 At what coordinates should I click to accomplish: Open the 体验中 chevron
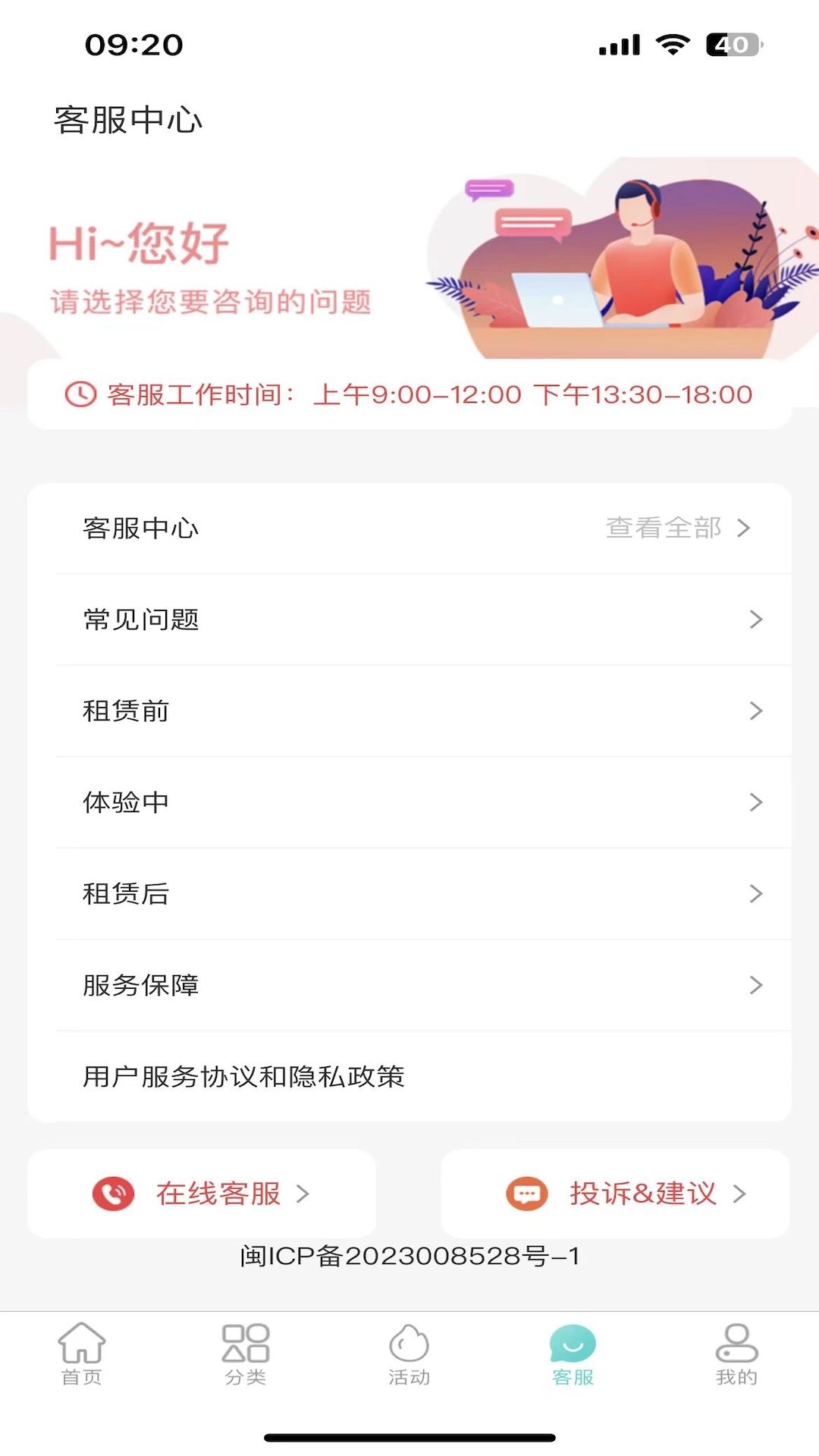coord(755,802)
